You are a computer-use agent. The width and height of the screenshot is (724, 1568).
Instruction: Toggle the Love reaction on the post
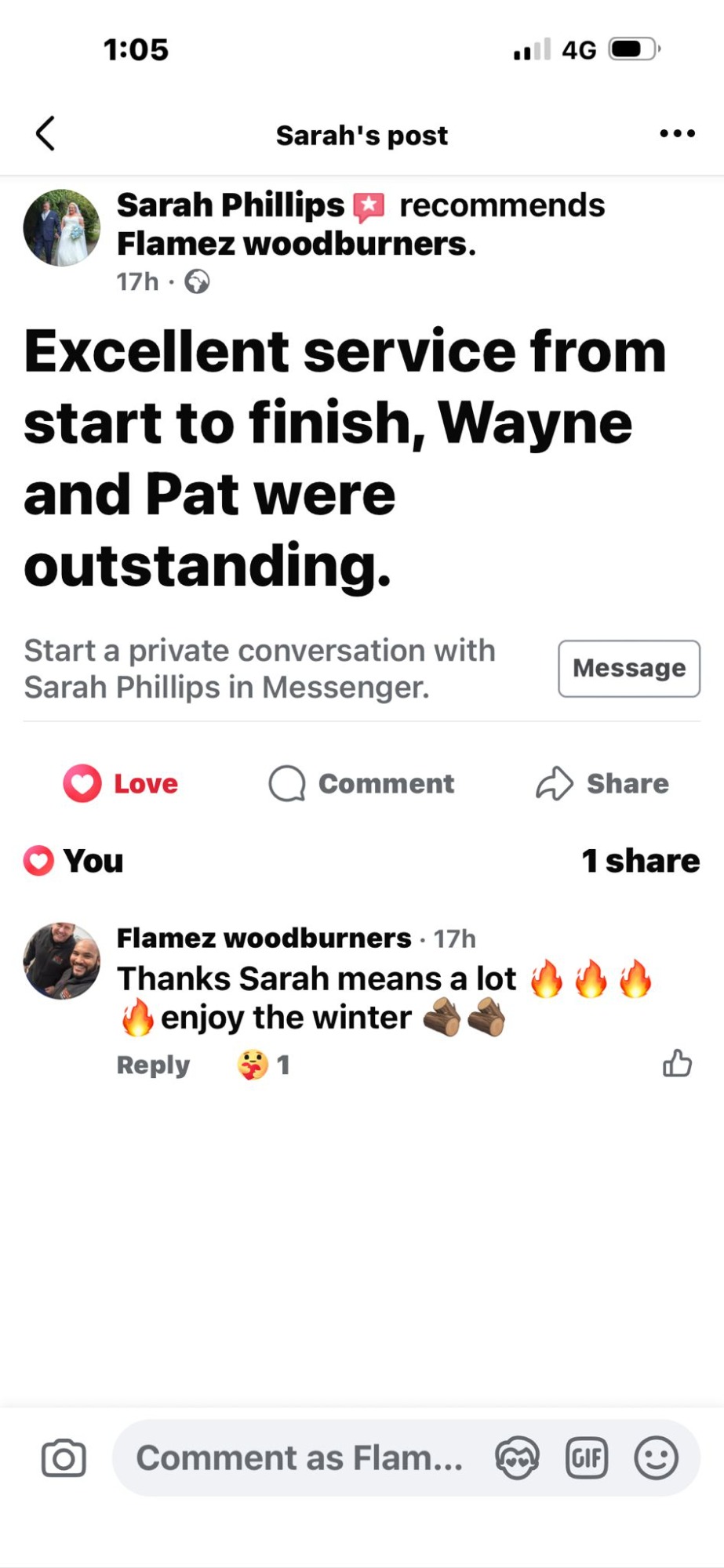click(122, 783)
